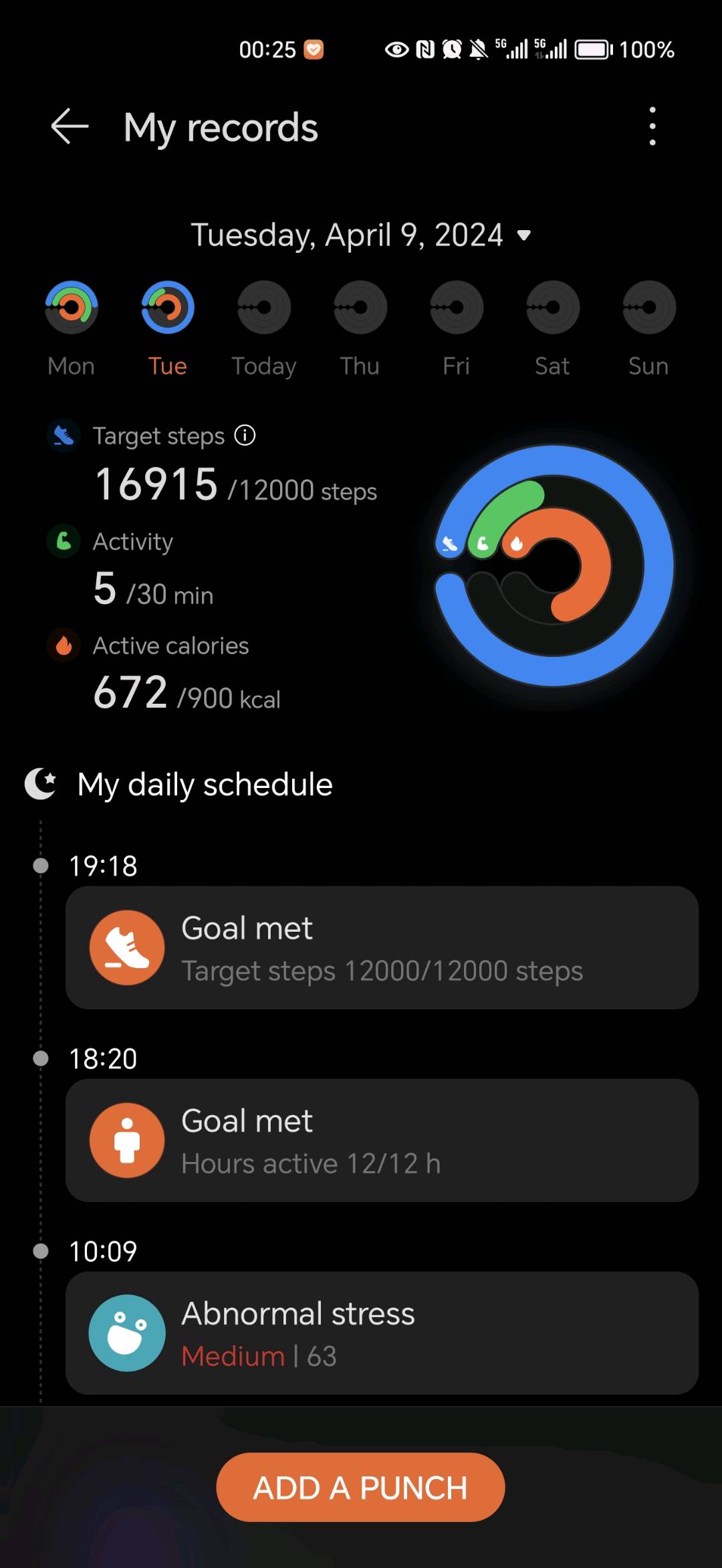Open the three-dot overflow menu
722x1568 pixels.
(652, 126)
